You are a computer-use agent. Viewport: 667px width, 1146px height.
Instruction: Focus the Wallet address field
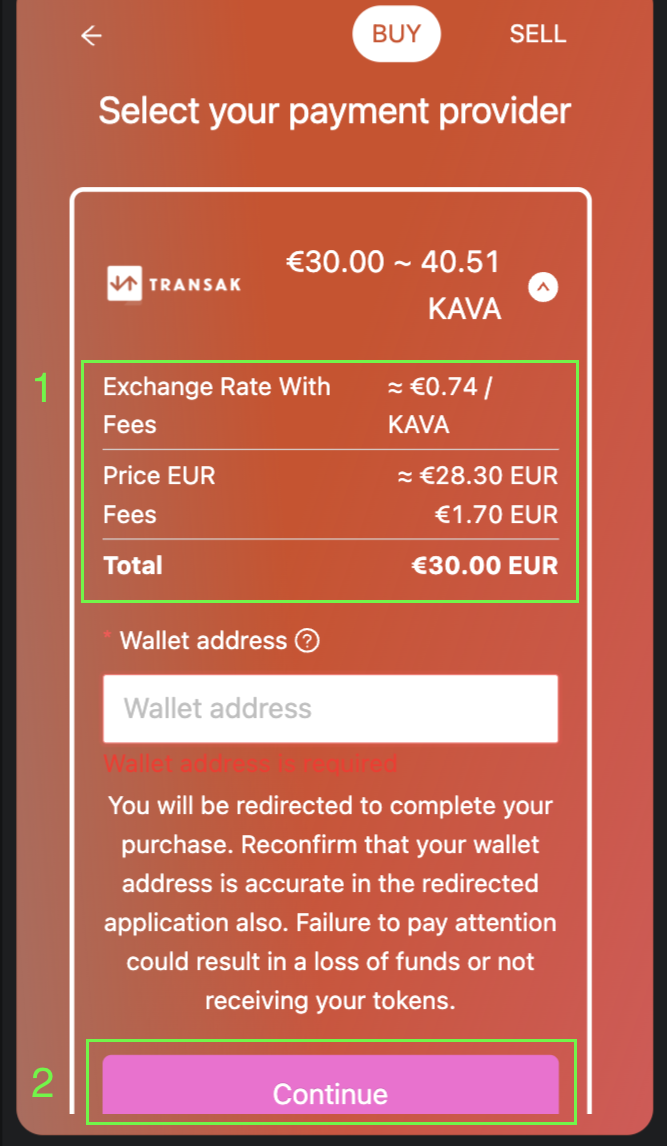tap(331, 708)
